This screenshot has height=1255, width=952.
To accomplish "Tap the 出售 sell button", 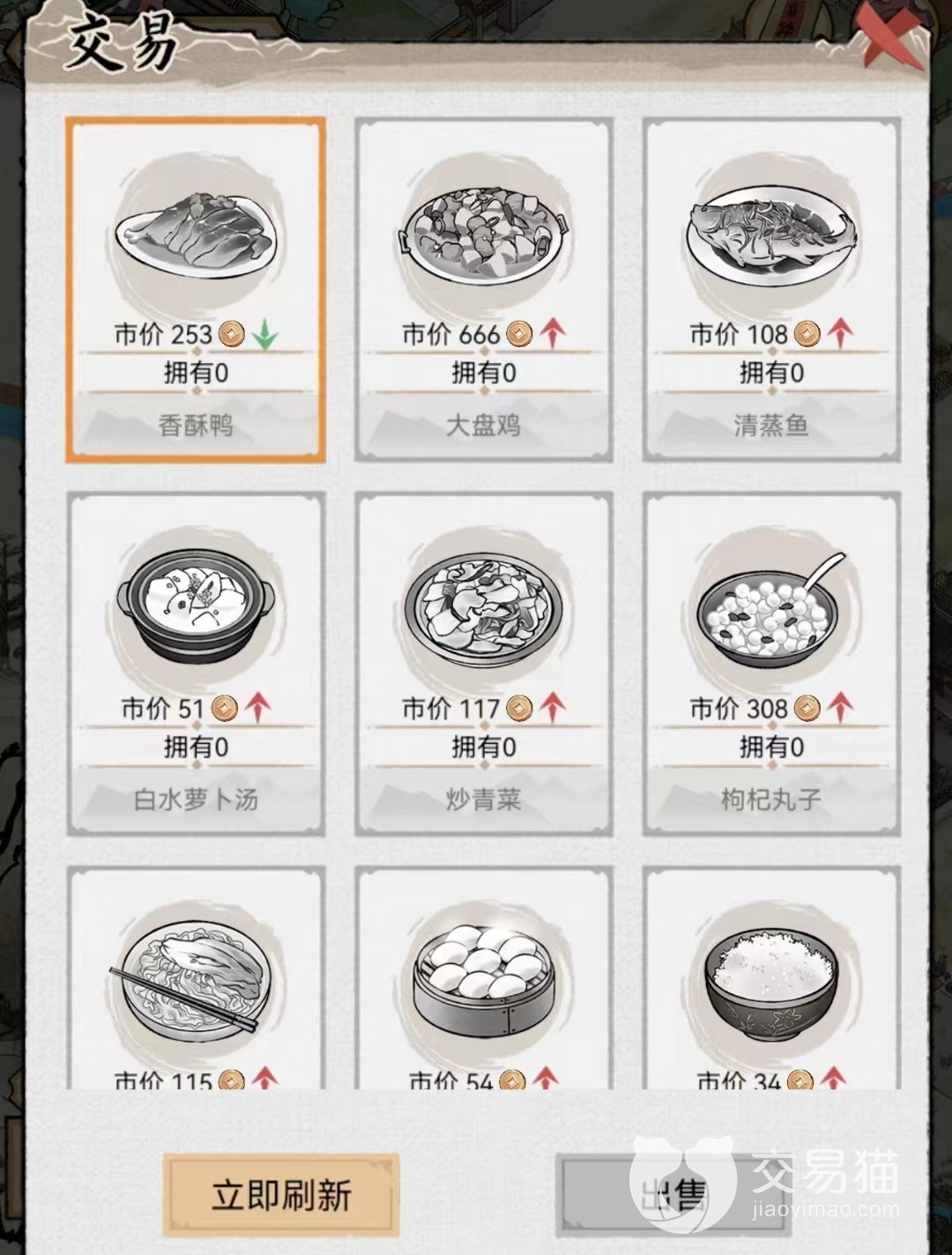I will pos(674,1196).
